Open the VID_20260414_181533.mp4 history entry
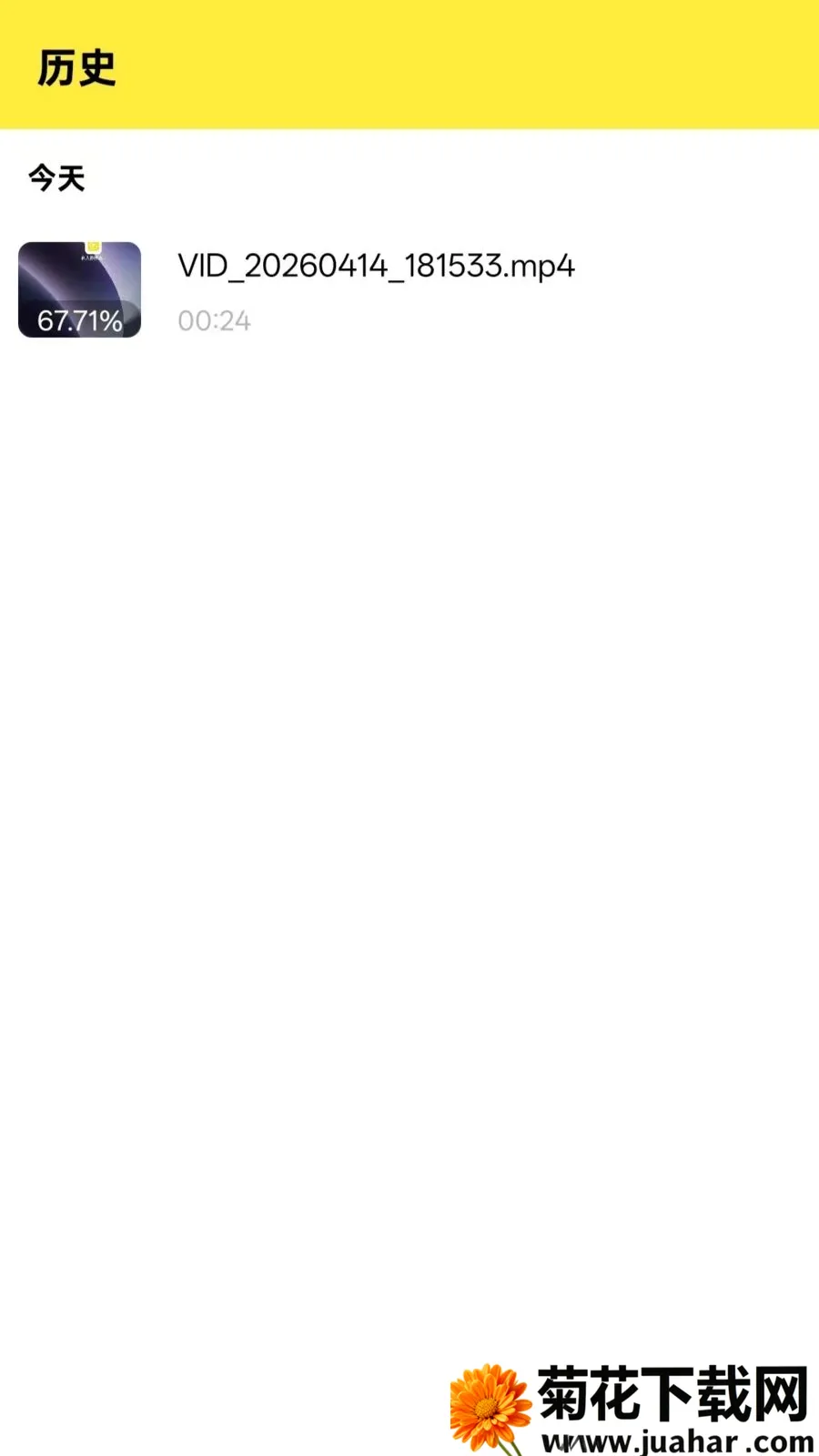 point(409,290)
